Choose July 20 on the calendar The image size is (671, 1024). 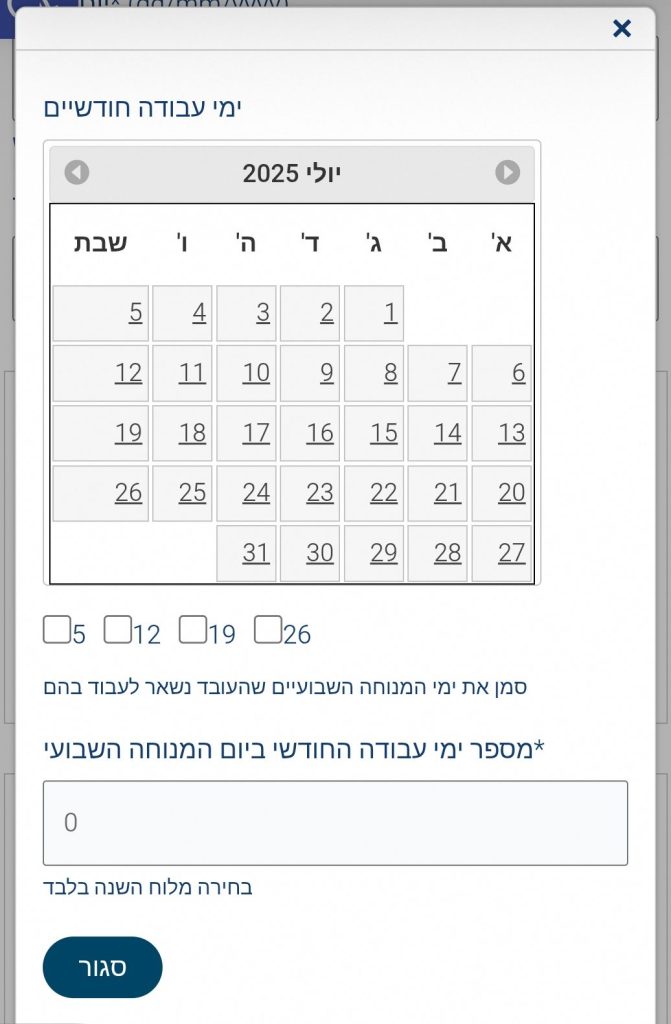pyautogui.click(x=502, y=493)
